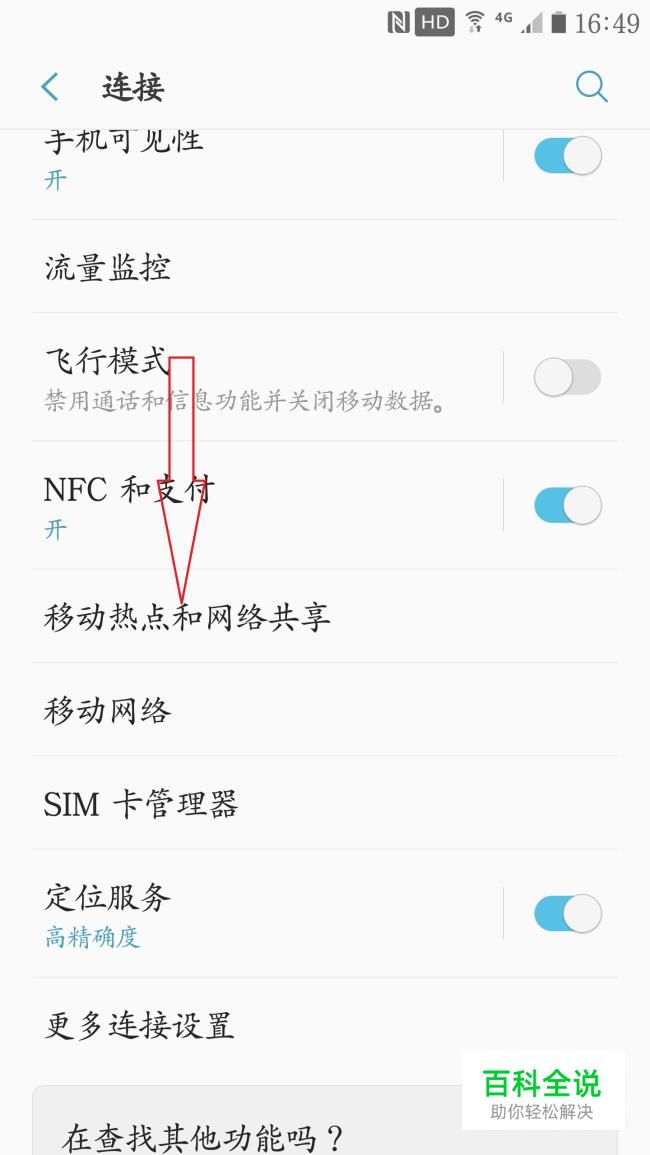The height and width of the screenshot is (1155, 650).
Task: Open the search icon
Action: tap(591, 87)
